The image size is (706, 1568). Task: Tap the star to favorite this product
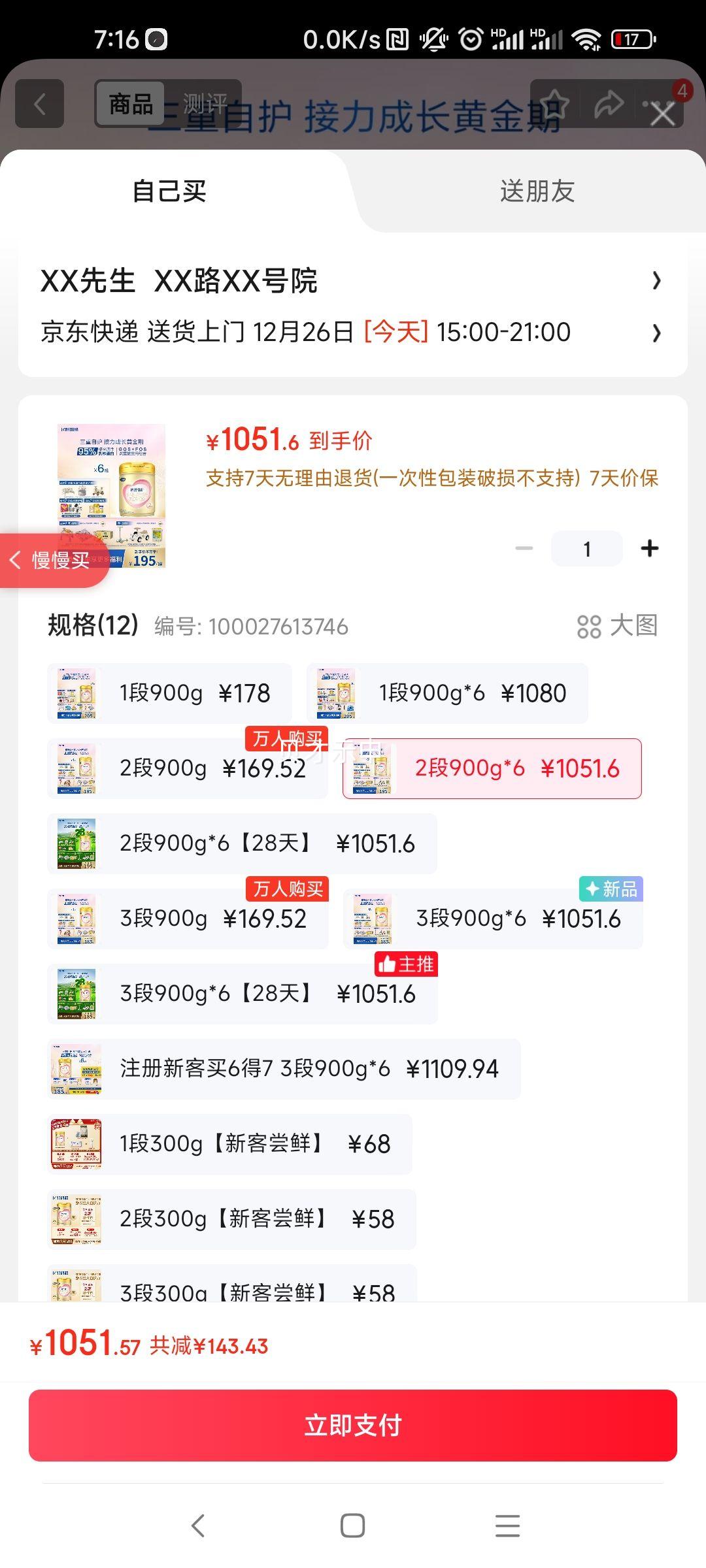[x=554, y=101]
